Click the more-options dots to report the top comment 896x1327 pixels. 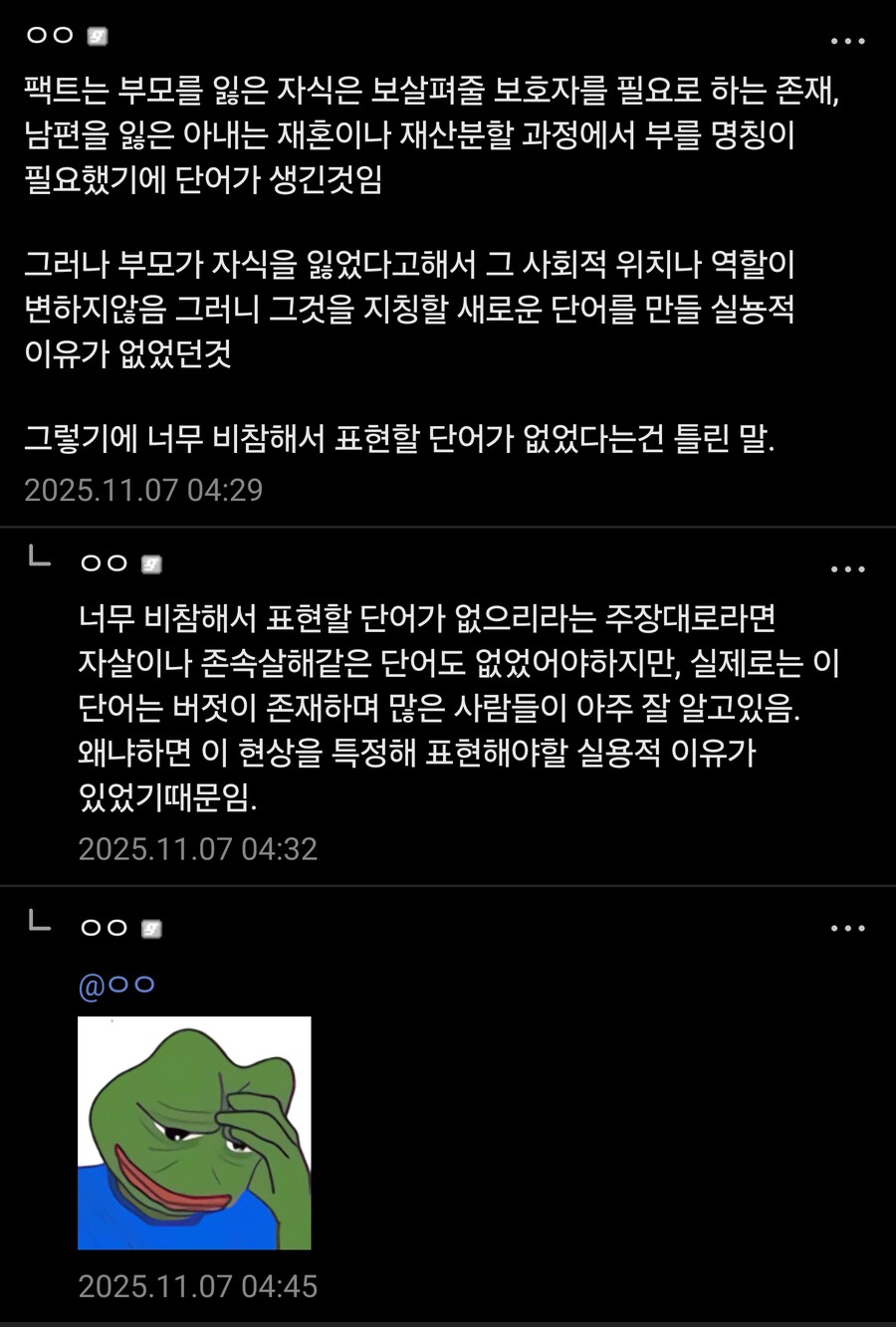(x=847, y=40)
